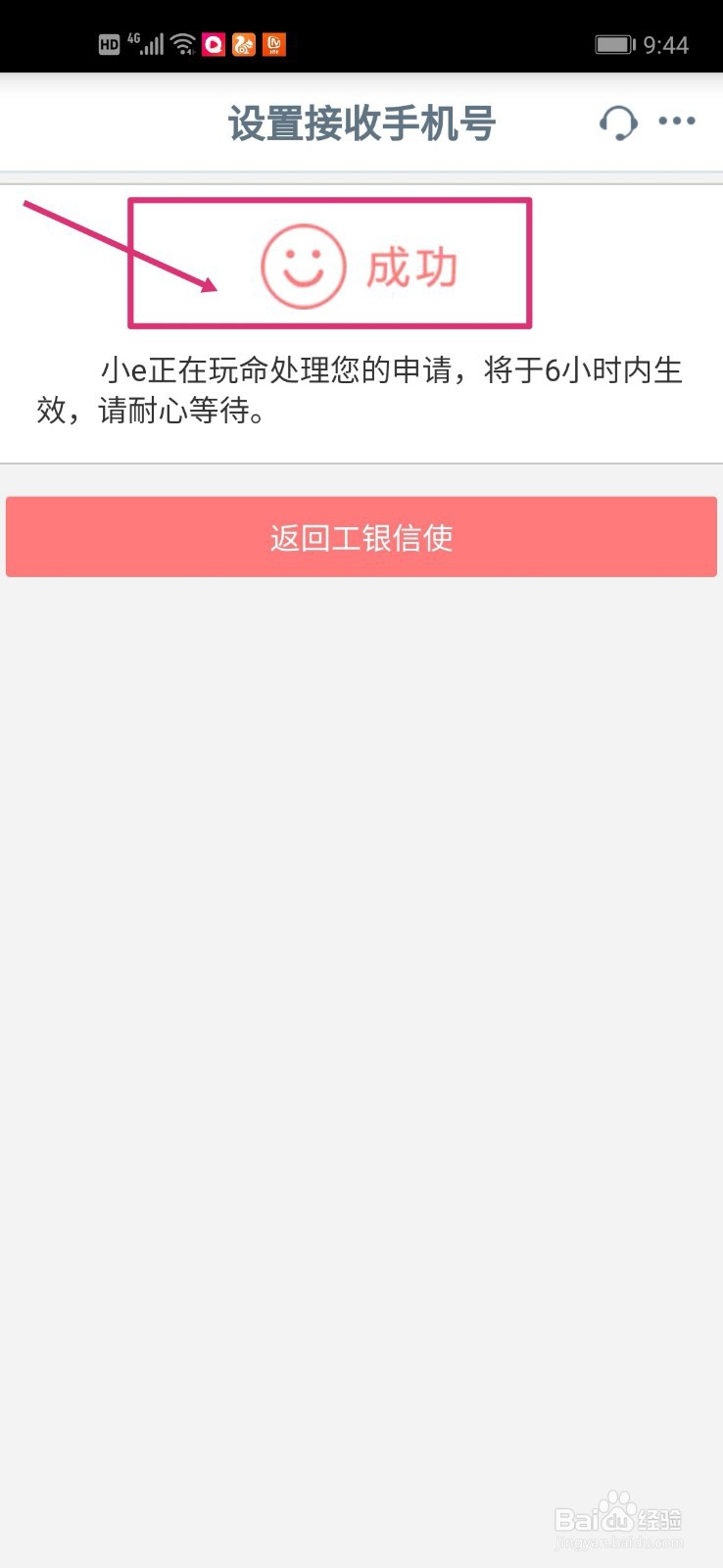Tap the HD VoLTE status icon
Image resolution: width=723 pixels, height=1568 pixels.
click(x=110, y=43)
